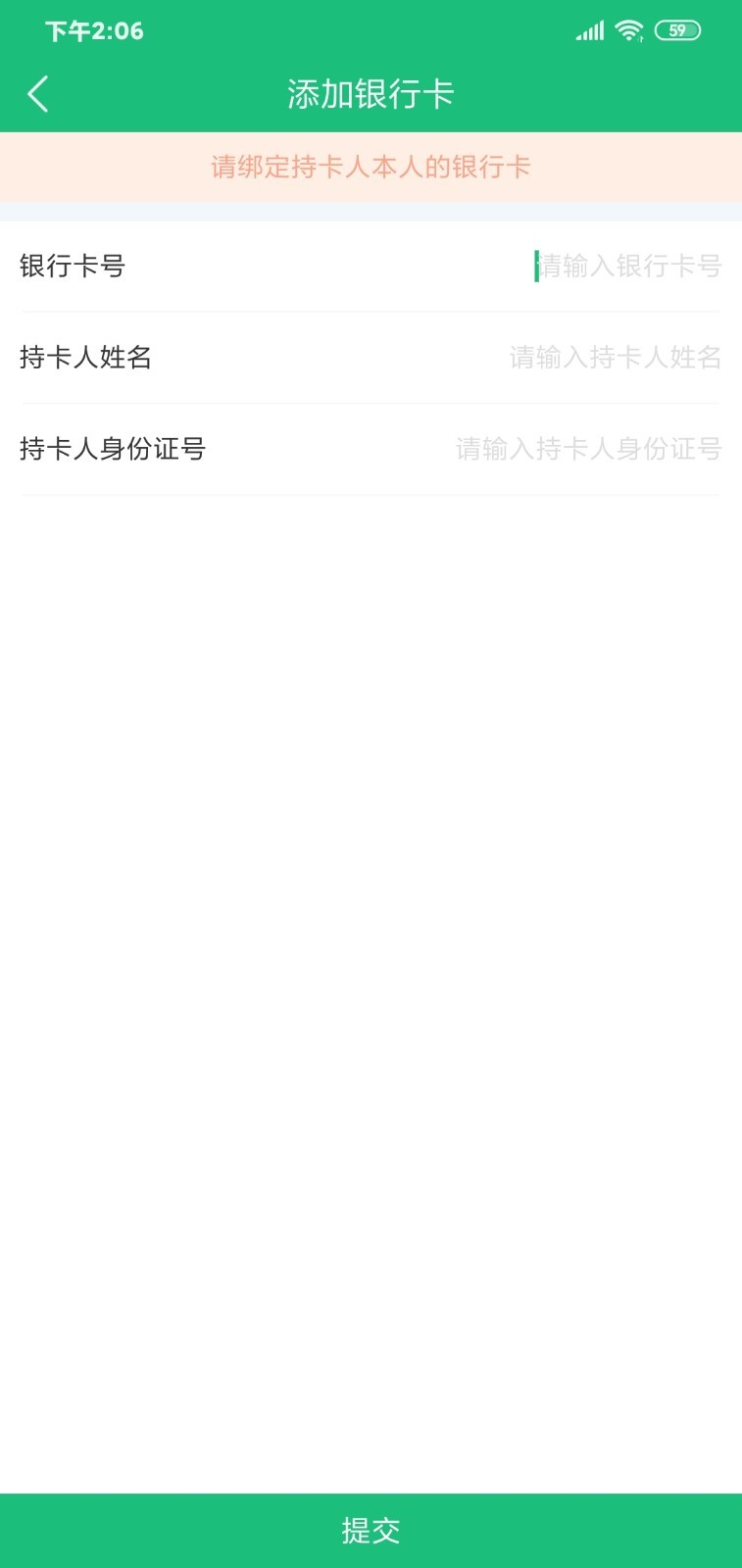Viewport: 742px width, 1568px height.
Task: Focus the bank card number field
Action: click(x=627, y=266)
